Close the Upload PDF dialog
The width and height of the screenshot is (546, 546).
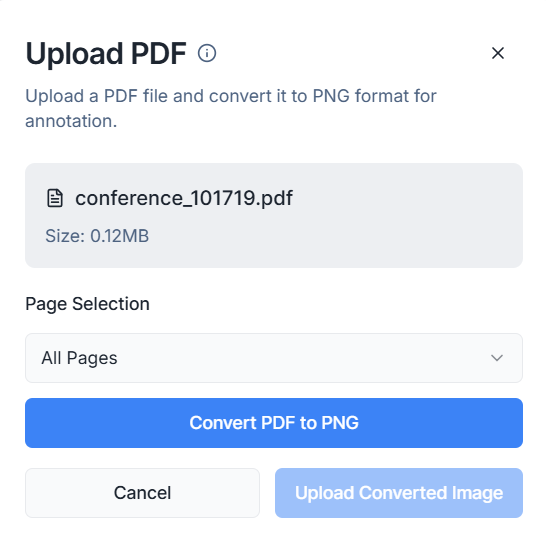click(x=498, y=53)
